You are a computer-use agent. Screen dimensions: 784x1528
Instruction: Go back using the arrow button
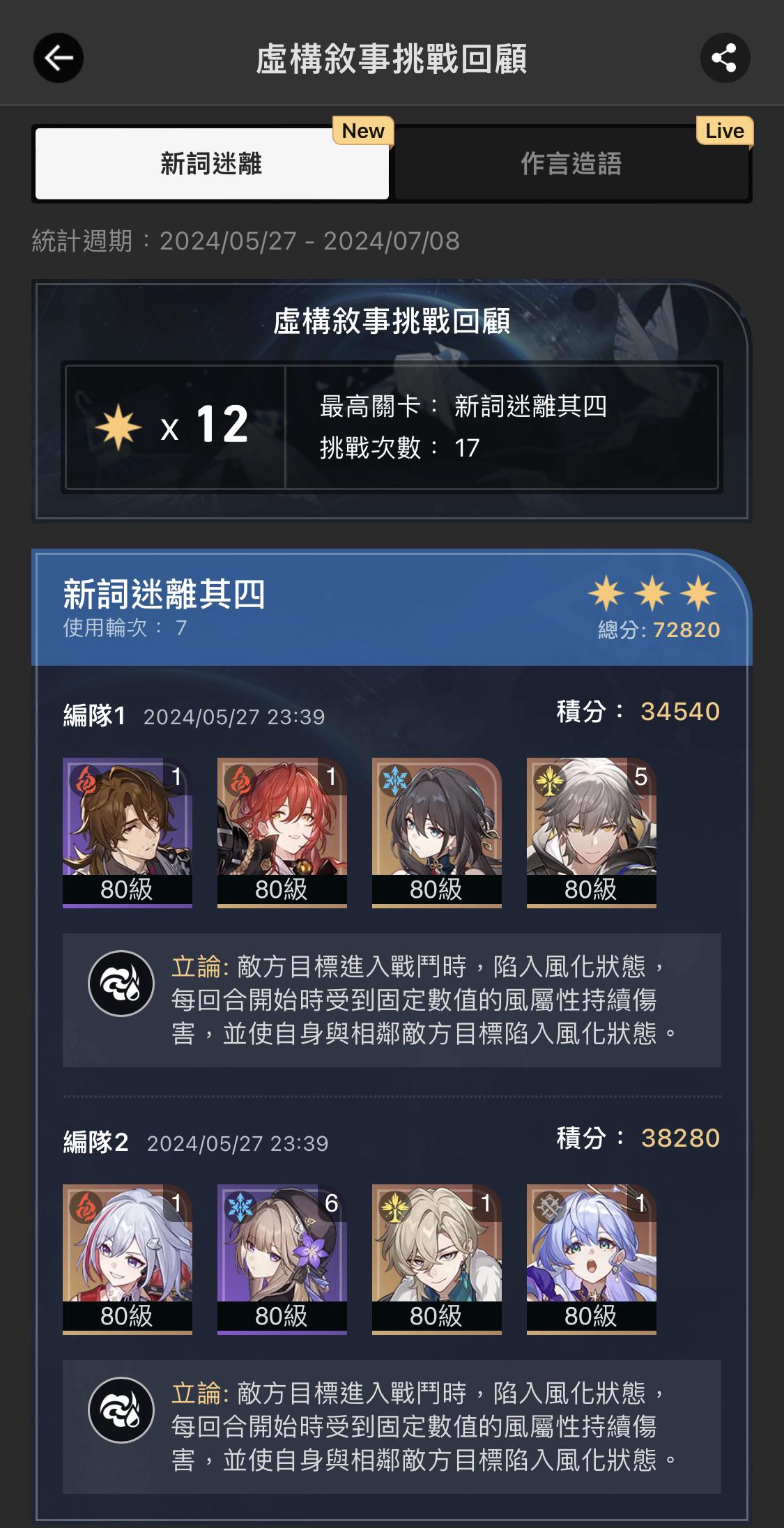pos(59,58)
